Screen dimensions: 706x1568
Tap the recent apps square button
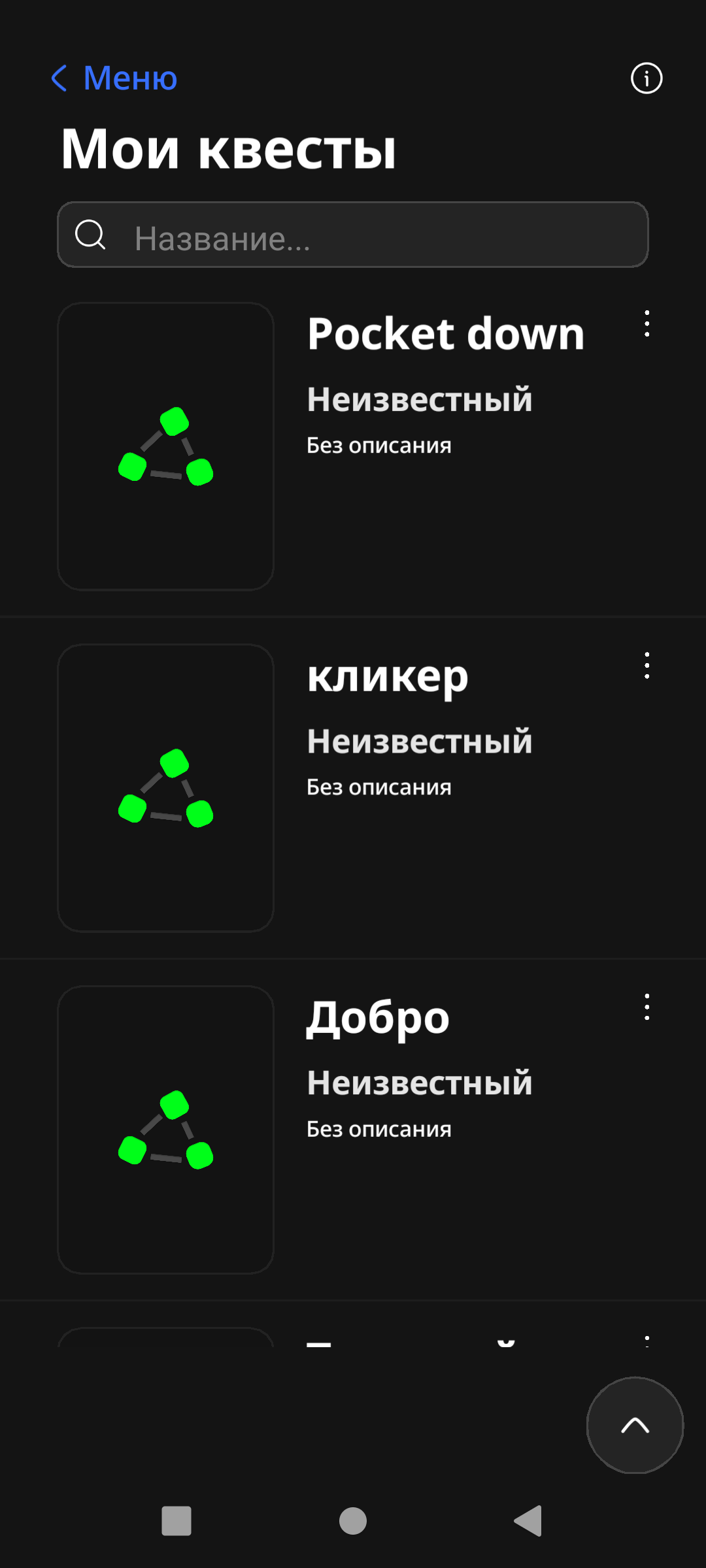tap(175, 1520)
